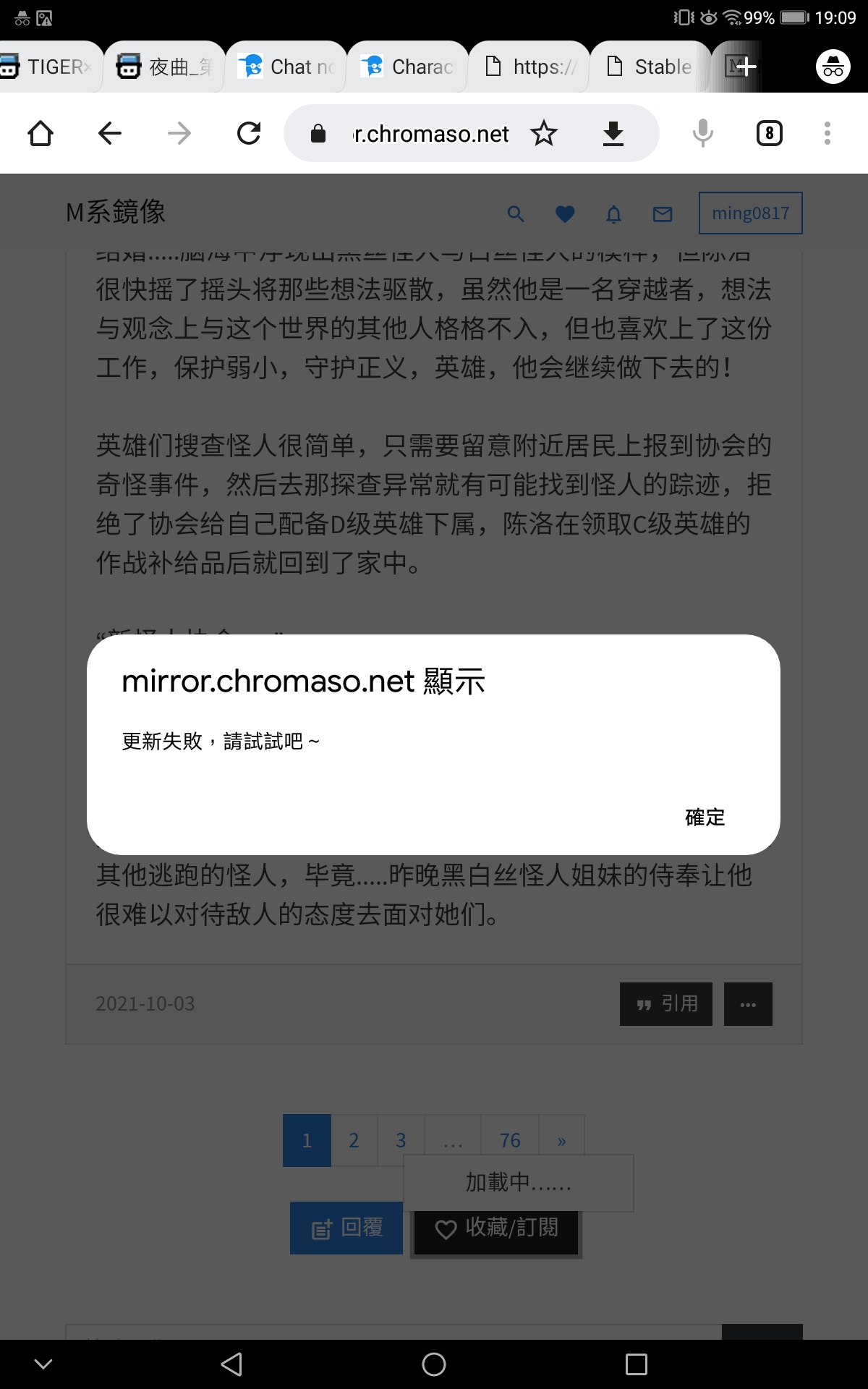Screen dimensions: 868x1389
Task: Open the incognito profile icon
Action: point(833,67)
